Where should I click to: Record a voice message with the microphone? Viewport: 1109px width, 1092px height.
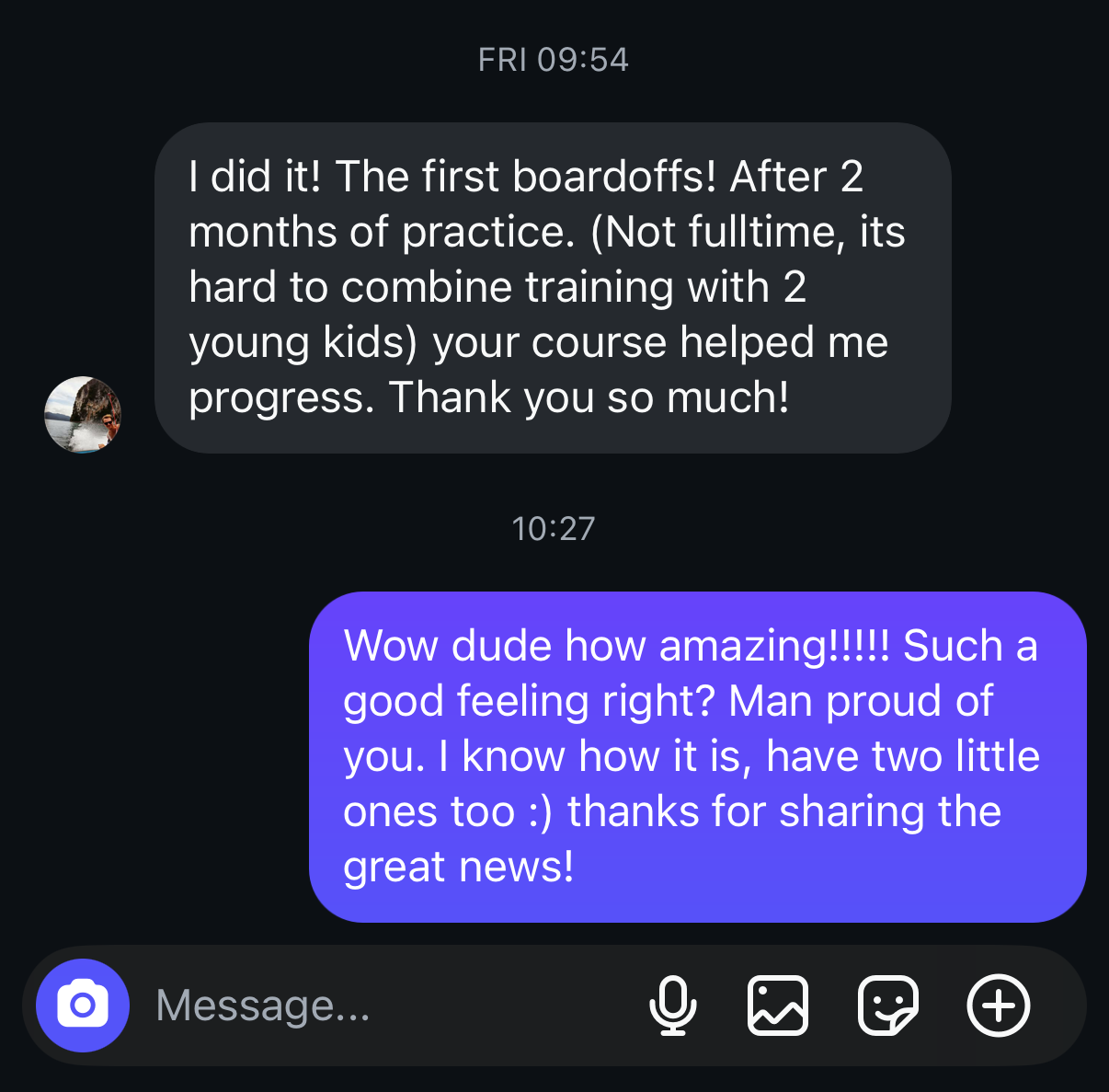[x=673, y=1006]
